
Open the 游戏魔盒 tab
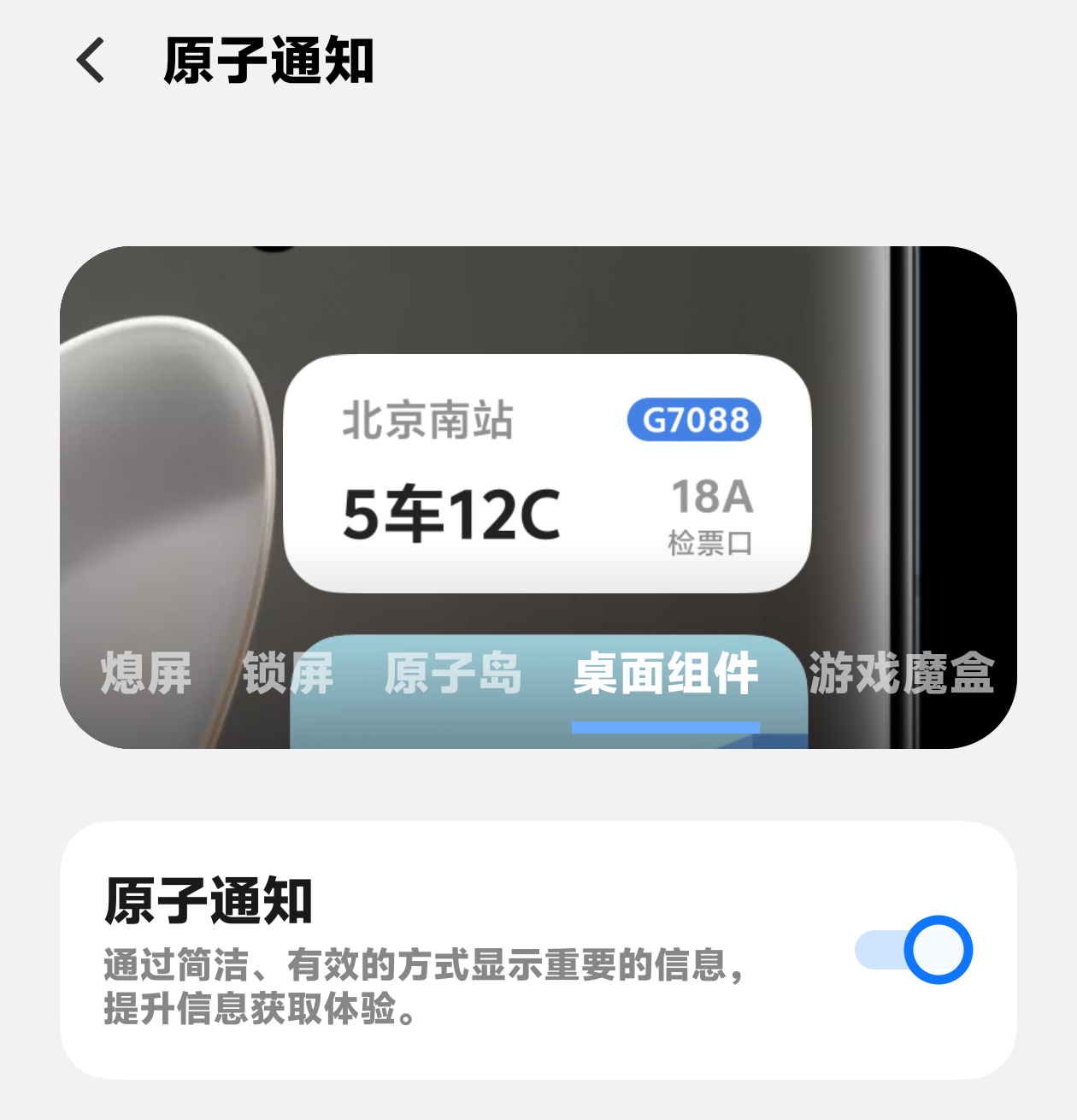[x=901, y=673]
